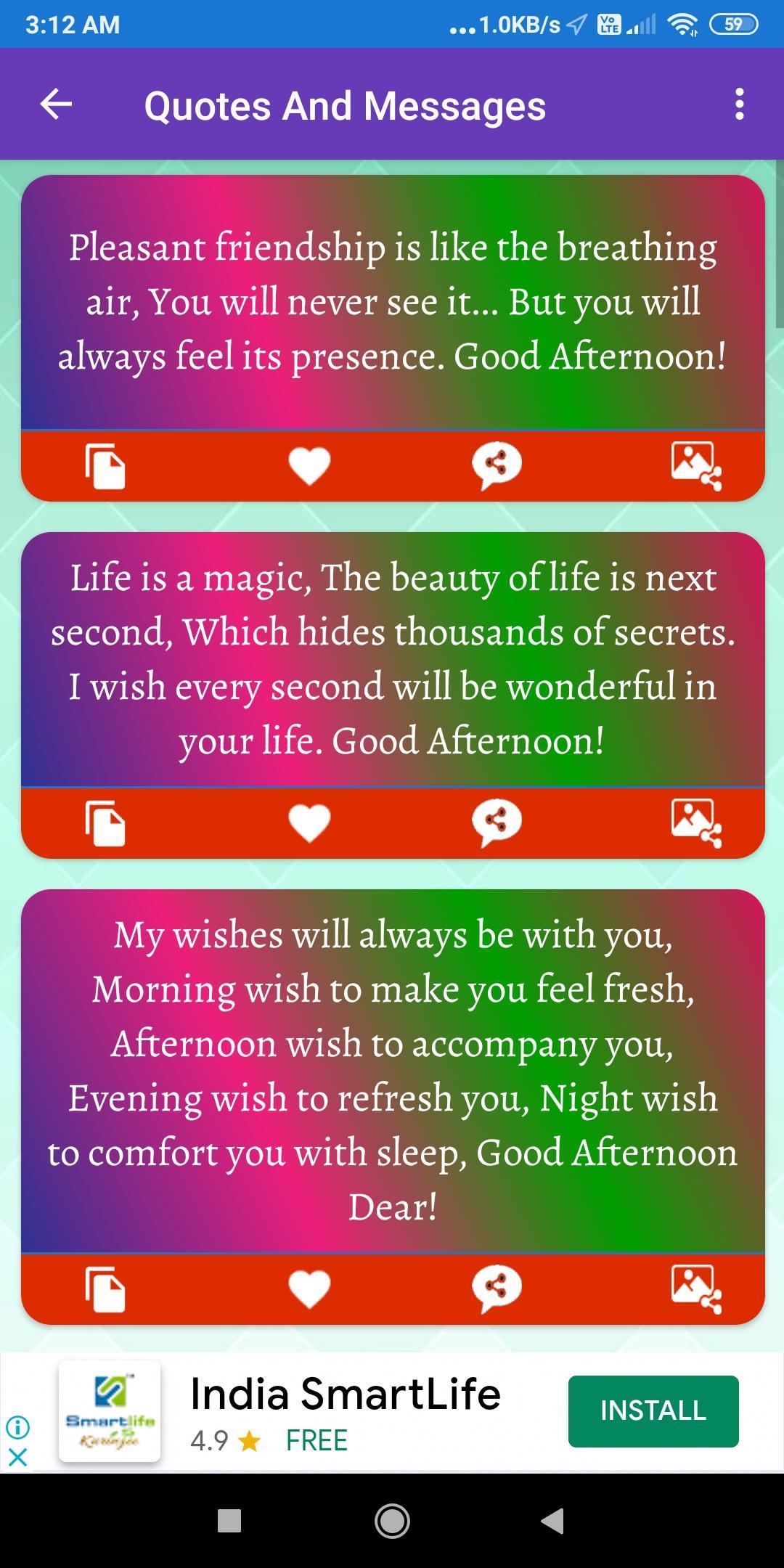The height and width of the screenshot is (1568, 784).
Task: Open the ad info icon
Action: [17, 1427]
